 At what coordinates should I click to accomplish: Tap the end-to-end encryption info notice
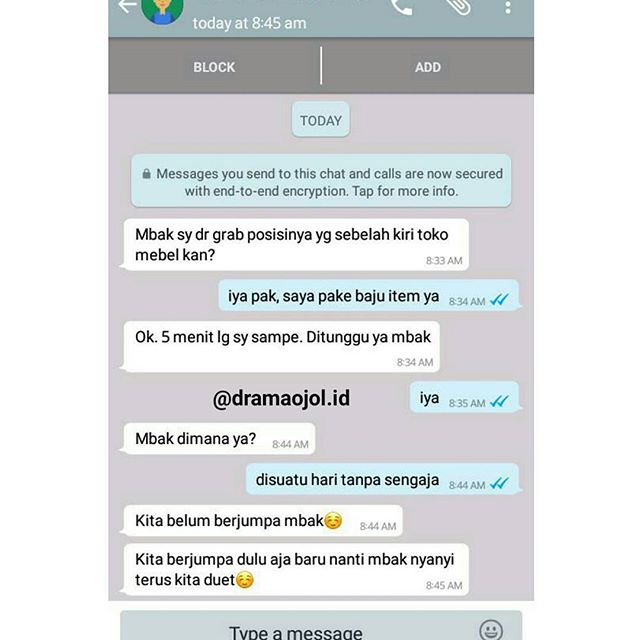click(321, 181)
